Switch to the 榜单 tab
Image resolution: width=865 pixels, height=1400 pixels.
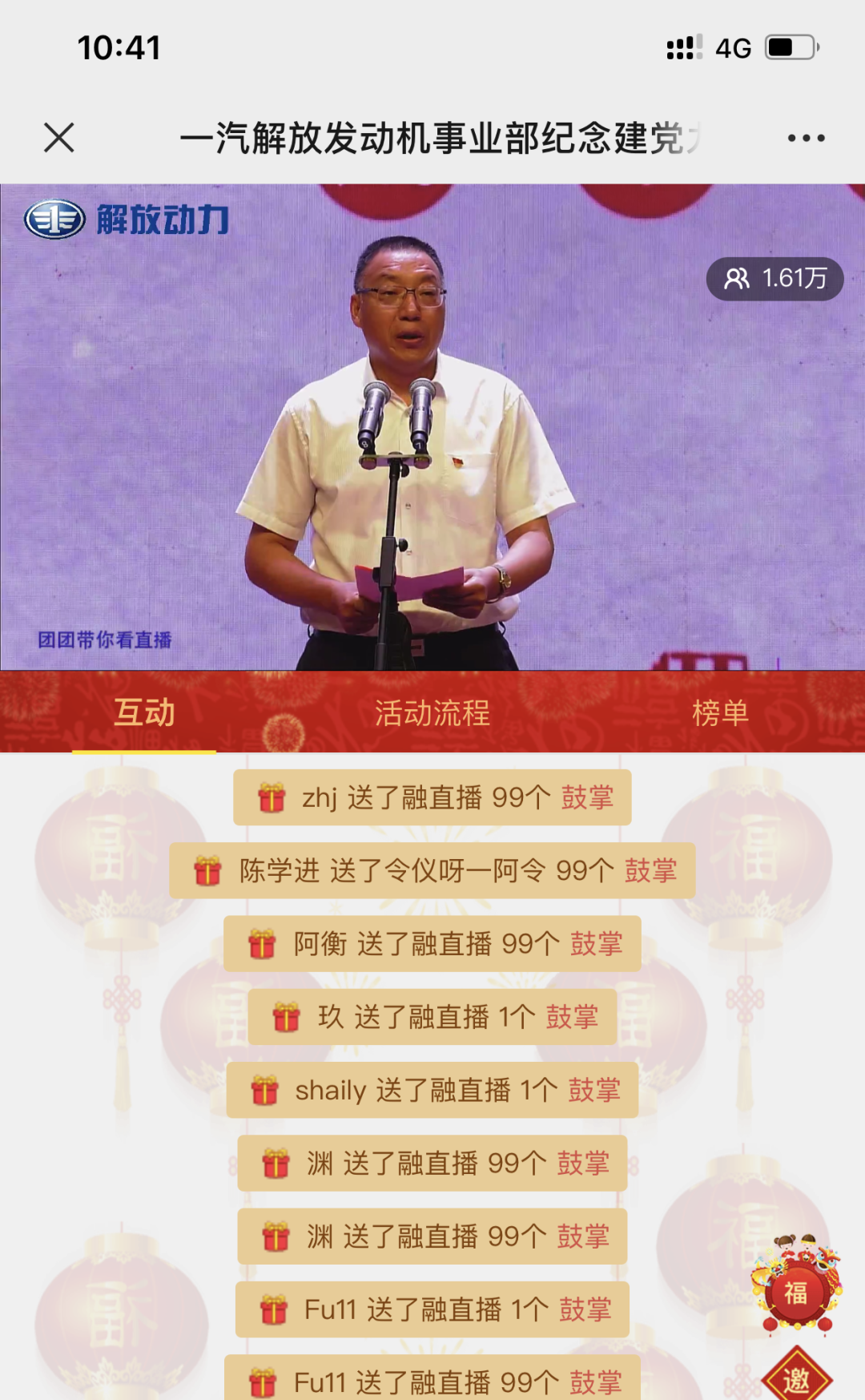click(x=719, y=712)
